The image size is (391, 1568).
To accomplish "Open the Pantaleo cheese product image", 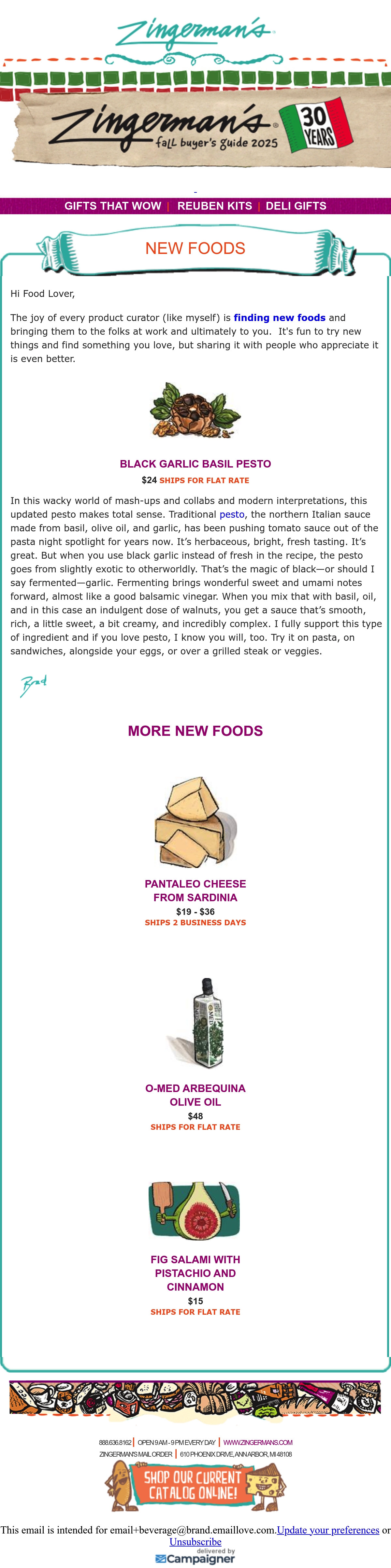I will 195,822.
